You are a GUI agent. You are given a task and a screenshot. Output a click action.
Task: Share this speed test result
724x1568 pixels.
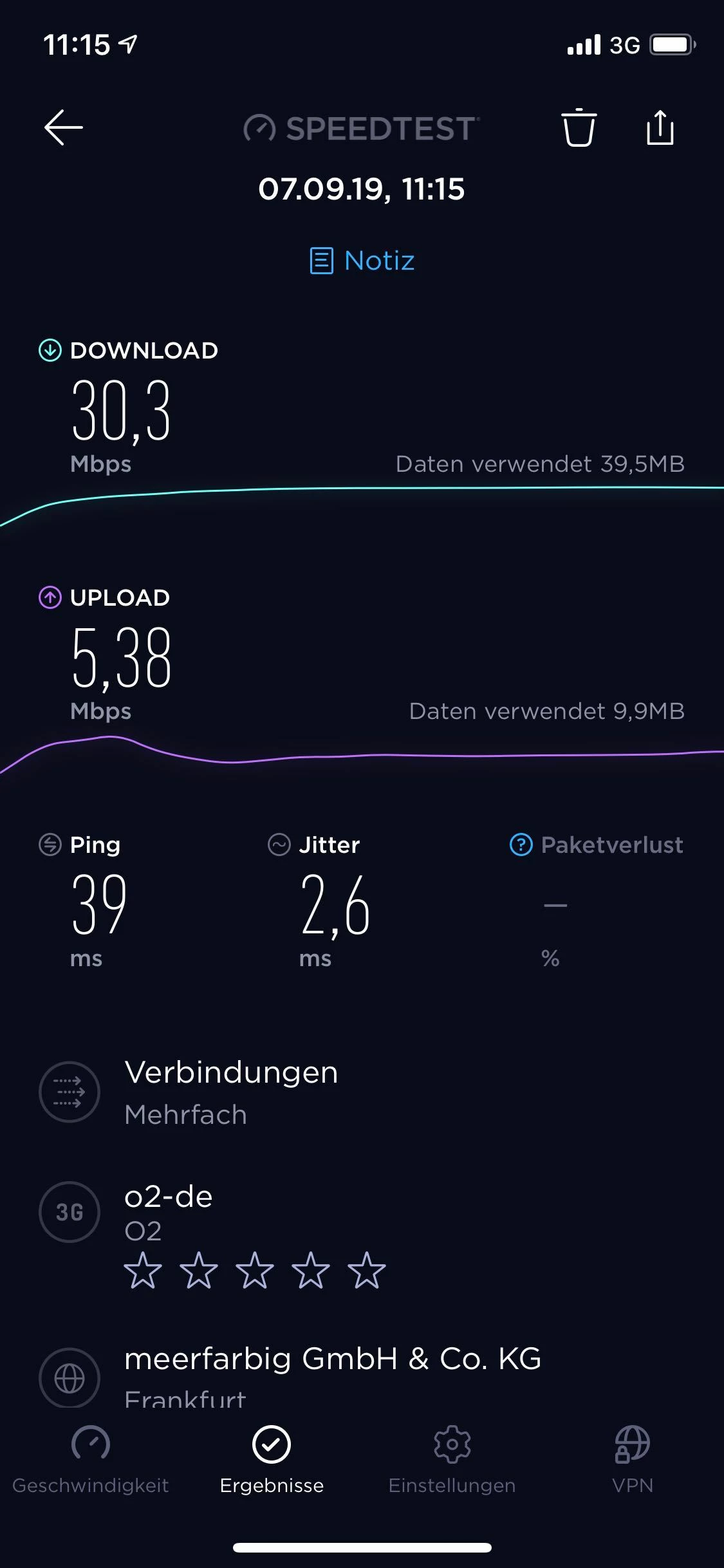pyautogui.click(x=660, y=127)
